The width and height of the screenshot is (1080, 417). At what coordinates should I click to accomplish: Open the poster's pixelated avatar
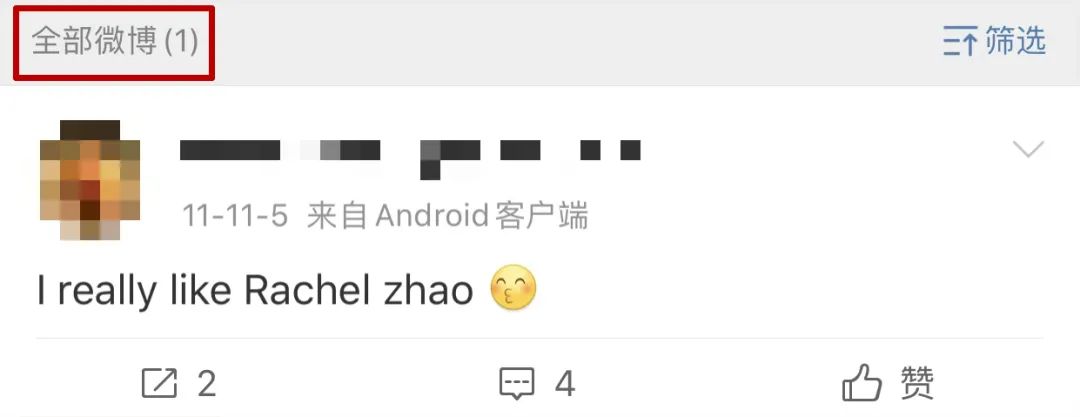tap(90, 181)
